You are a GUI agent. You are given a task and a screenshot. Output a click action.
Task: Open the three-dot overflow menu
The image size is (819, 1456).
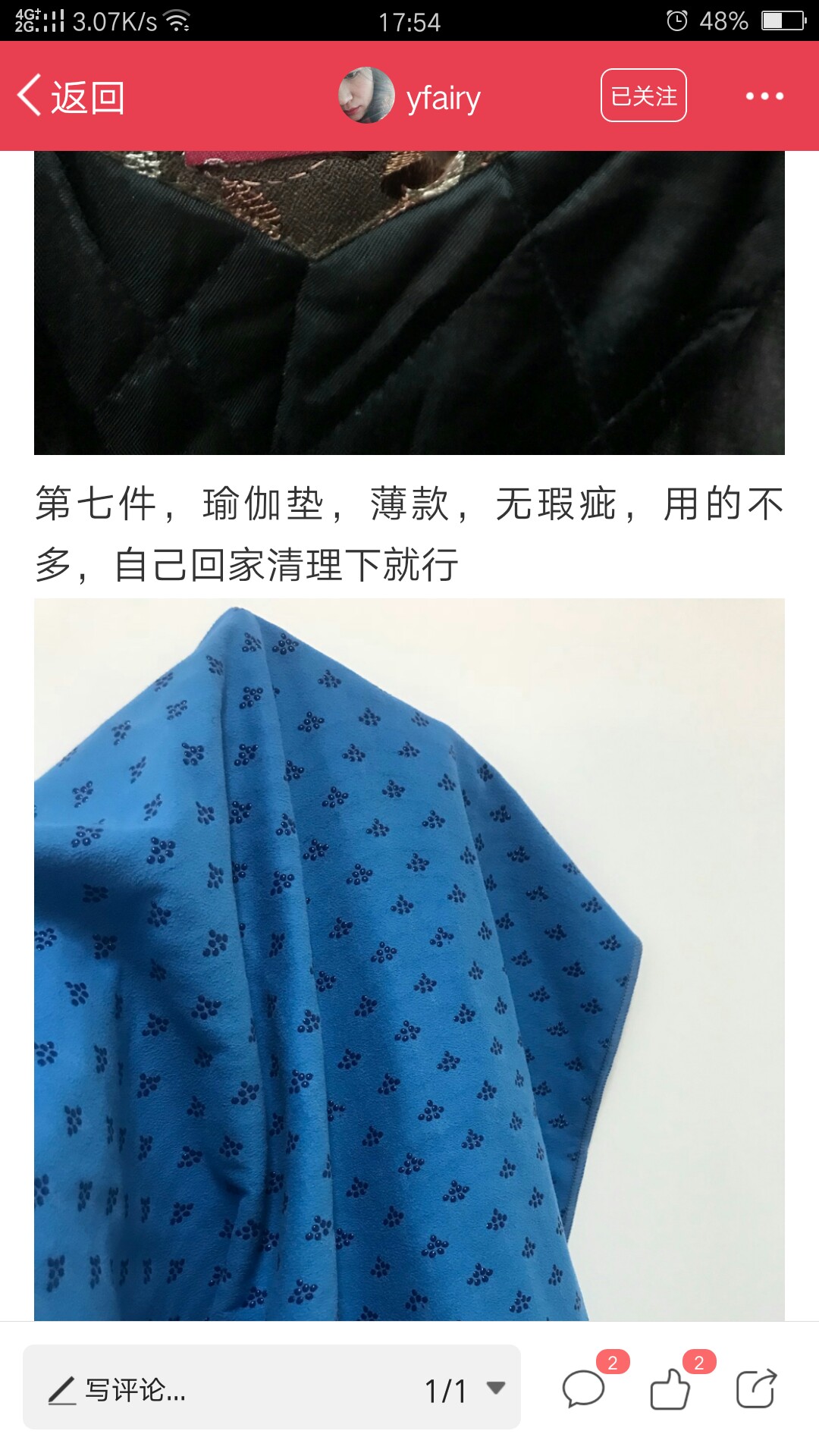tap(764, 96)
